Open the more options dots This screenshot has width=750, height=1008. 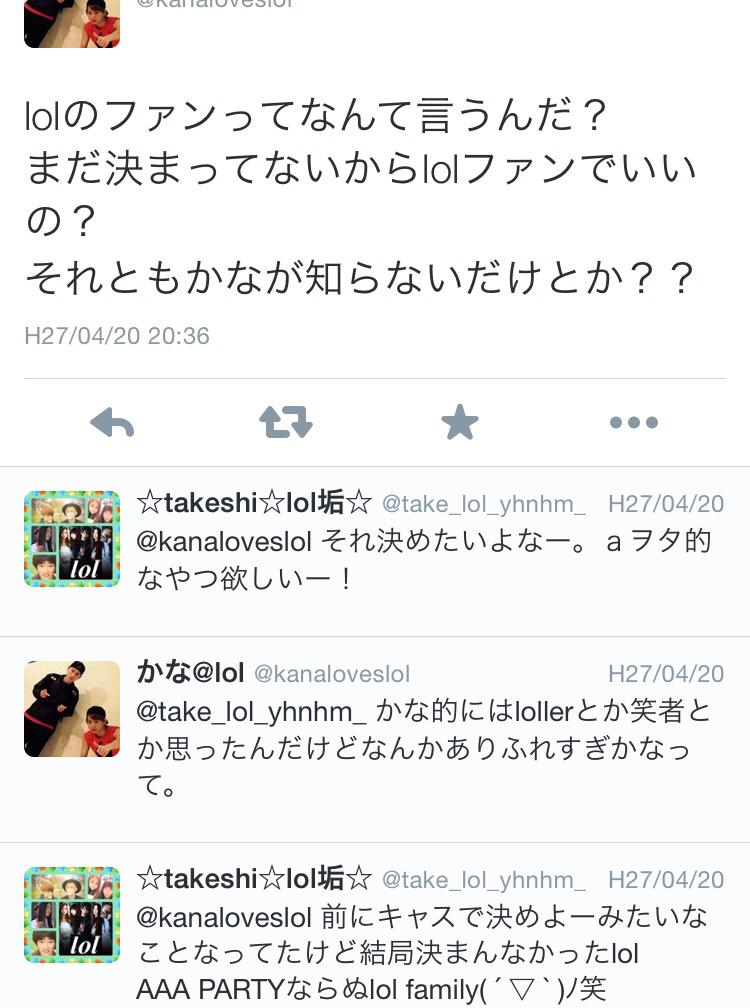click(x=634, y=423)
